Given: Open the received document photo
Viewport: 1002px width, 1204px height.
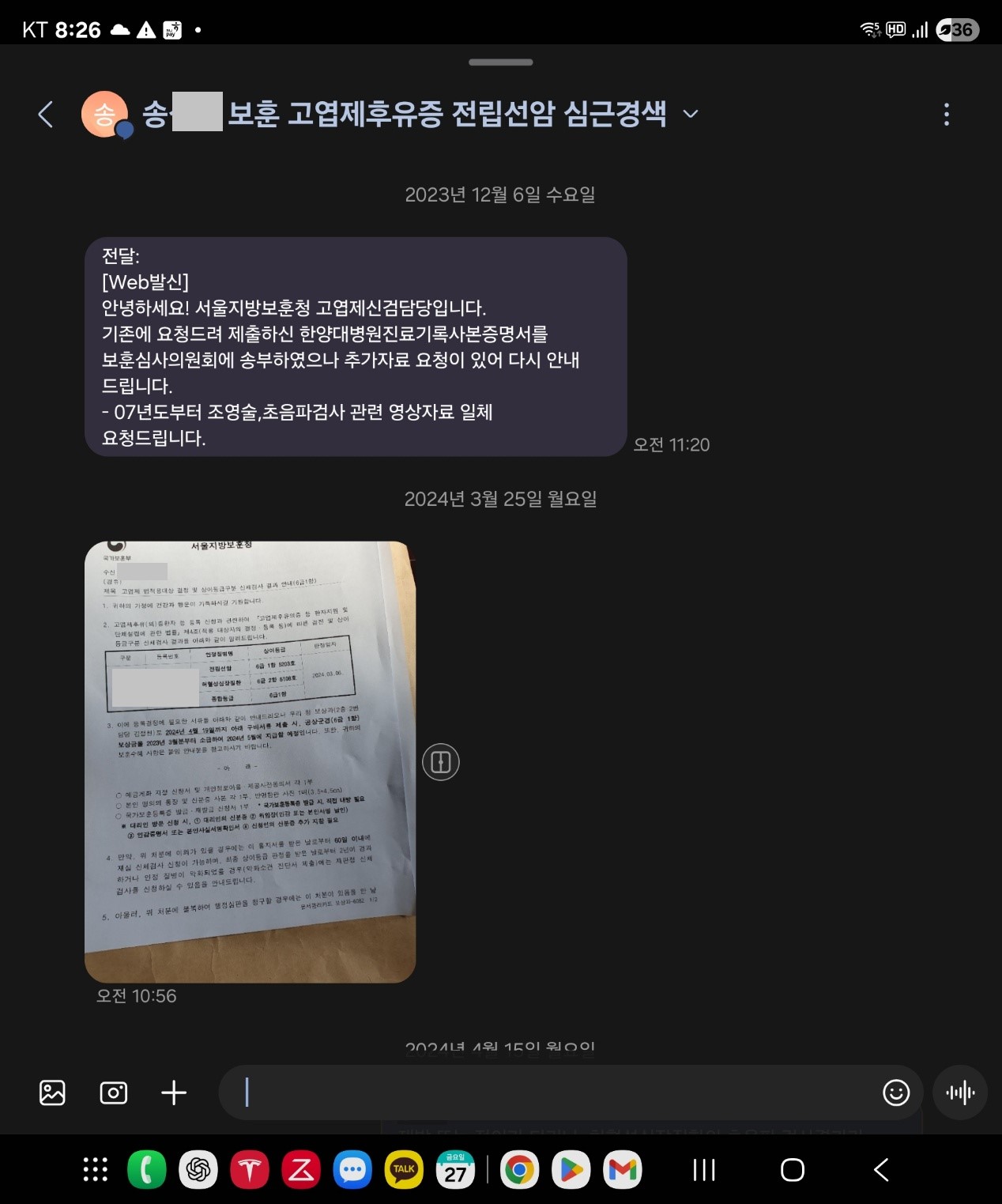Looking at the screenshot, I should pos(250,761).
